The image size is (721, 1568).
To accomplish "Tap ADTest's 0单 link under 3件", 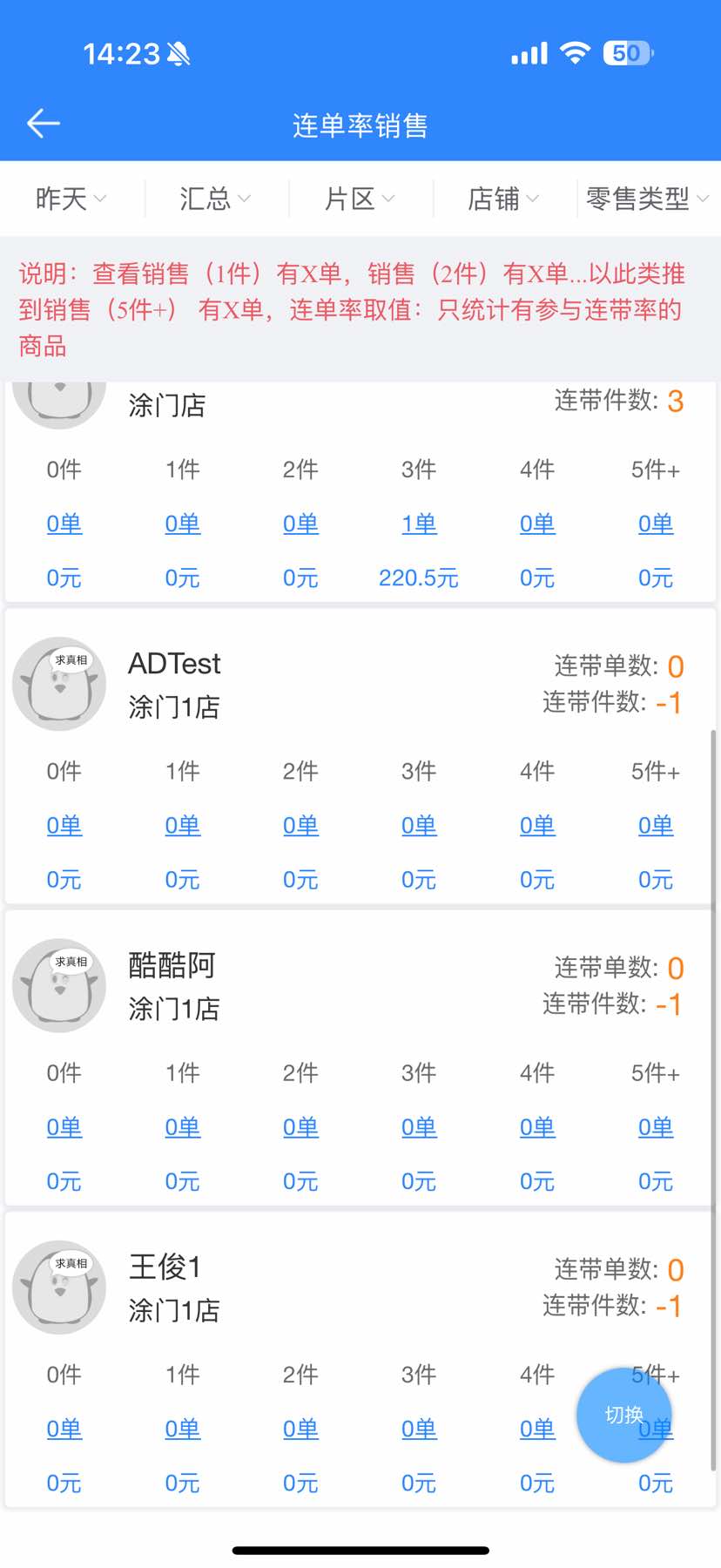I will 419,825.
